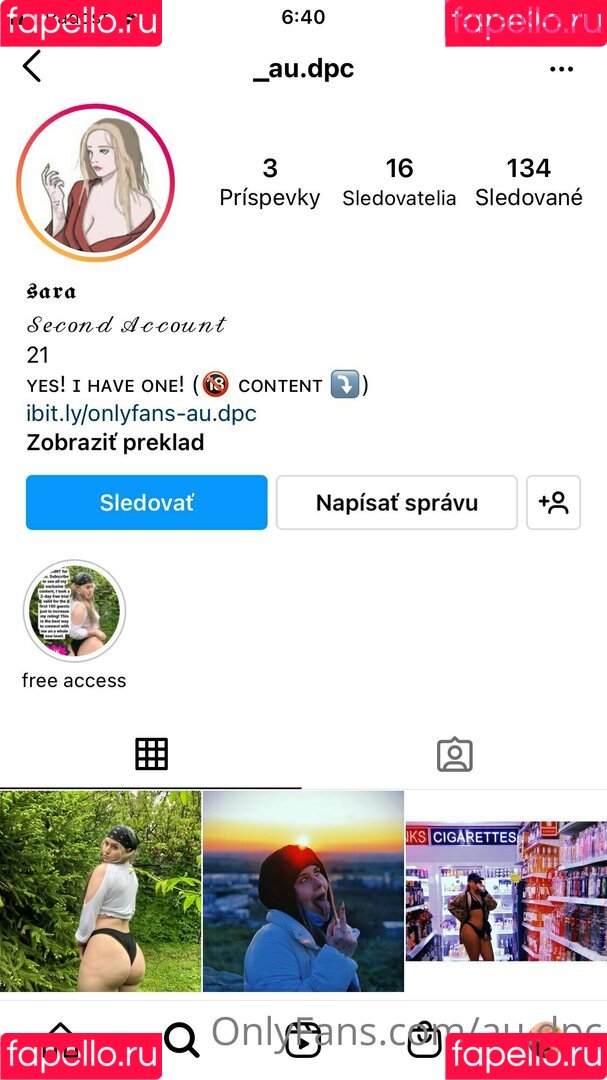
Task: Open the post with green foliage
Action: 100,890
